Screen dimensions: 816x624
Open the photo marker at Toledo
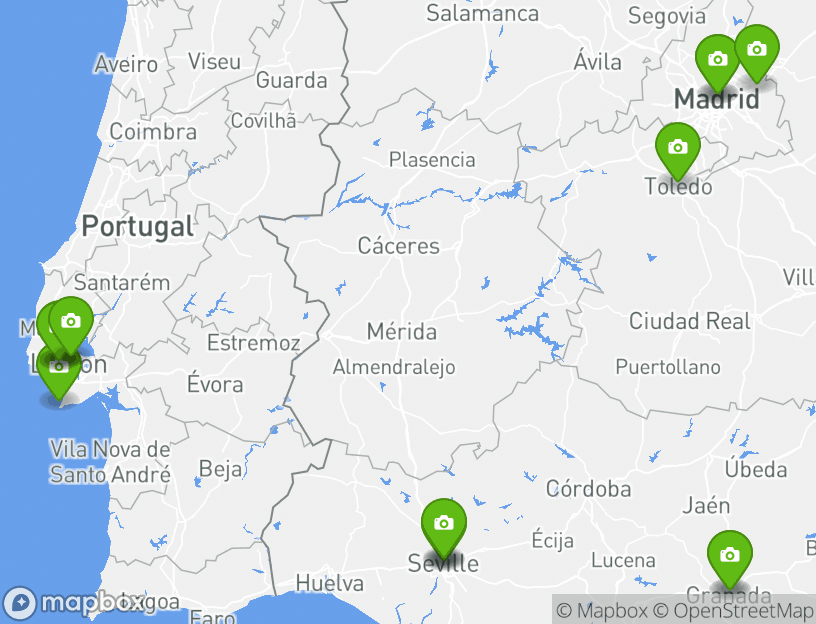tap(677, 149)
